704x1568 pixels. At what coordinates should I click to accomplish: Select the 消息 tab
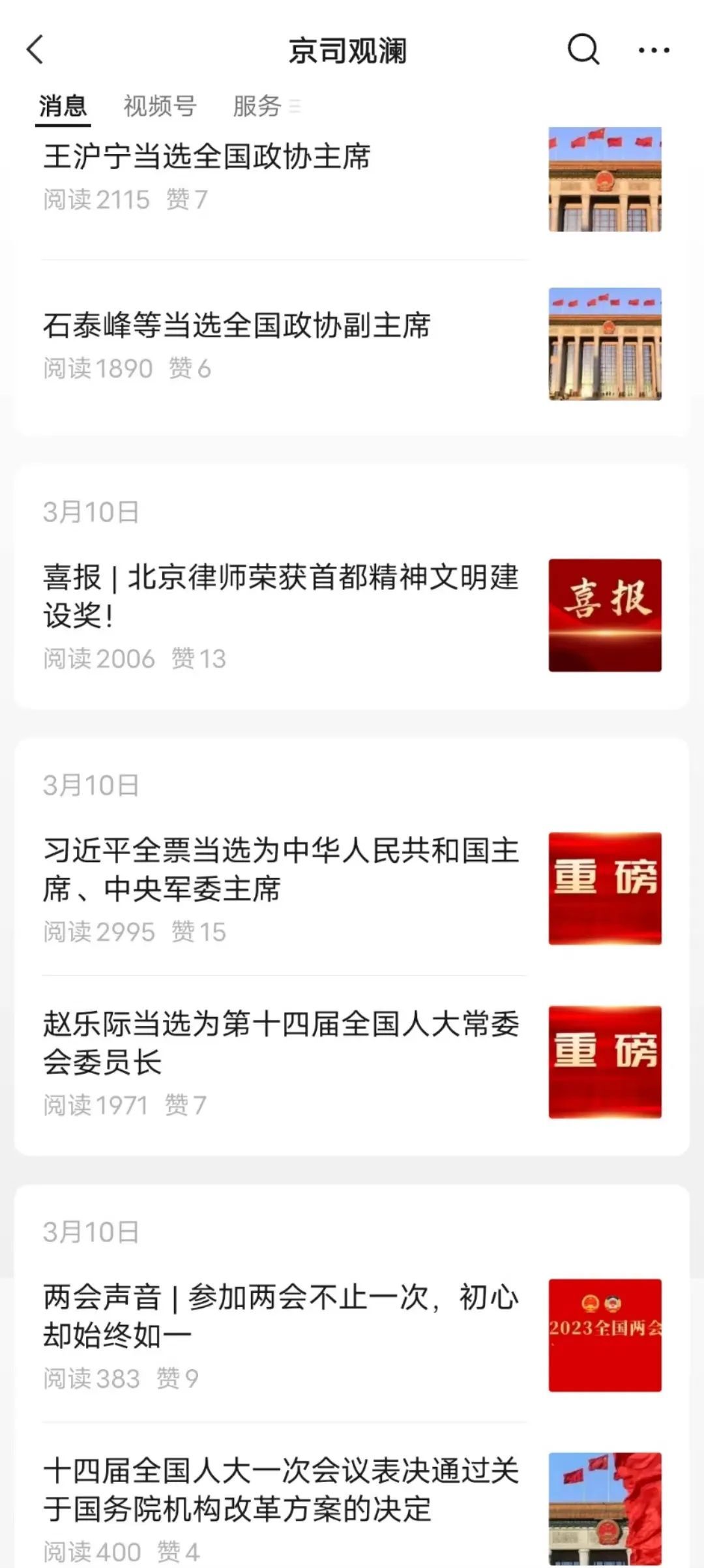pyautogui.click(x=63, y=106)
